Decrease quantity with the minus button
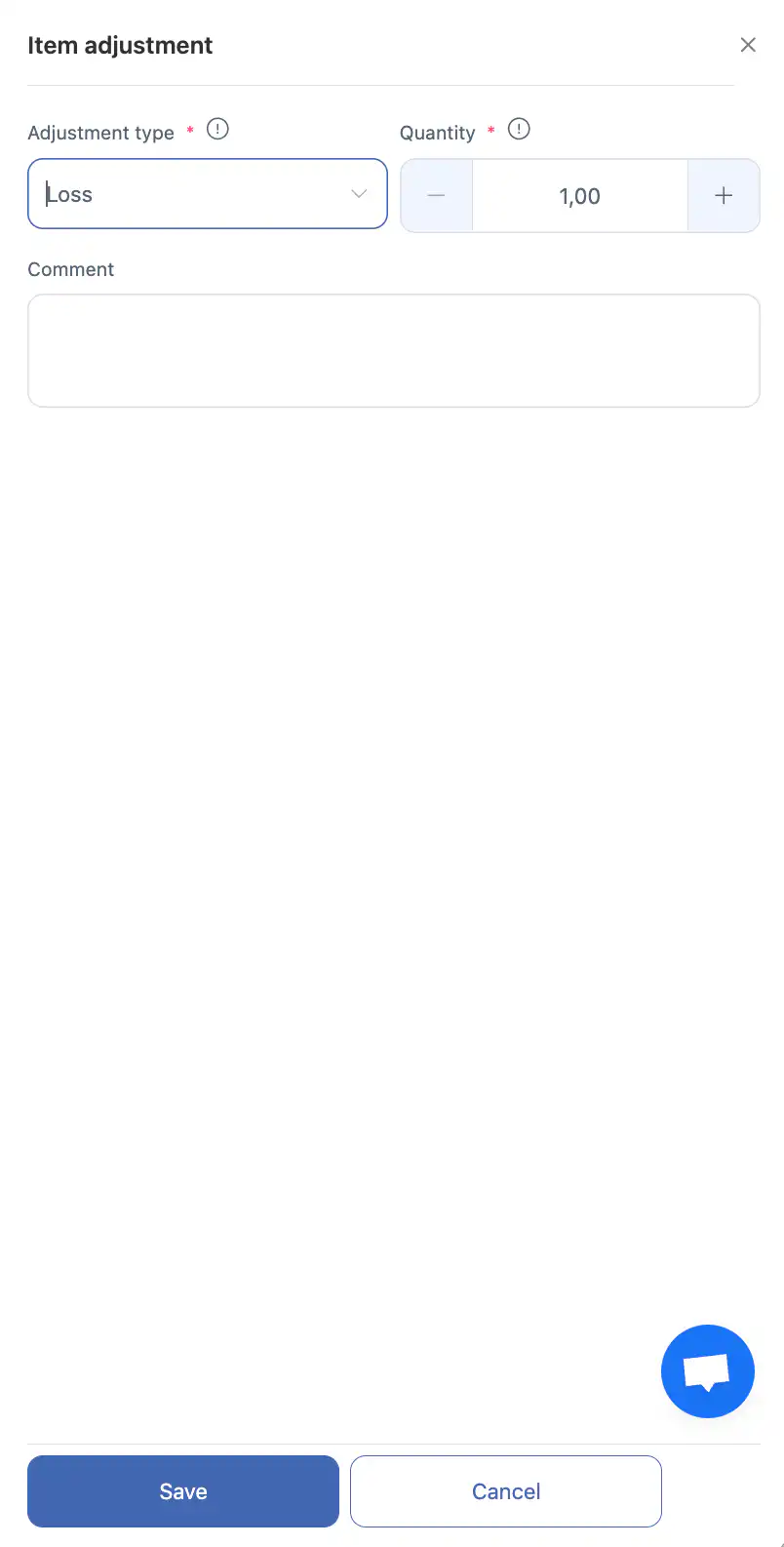784x1547 pixels. tap(436, 196)
